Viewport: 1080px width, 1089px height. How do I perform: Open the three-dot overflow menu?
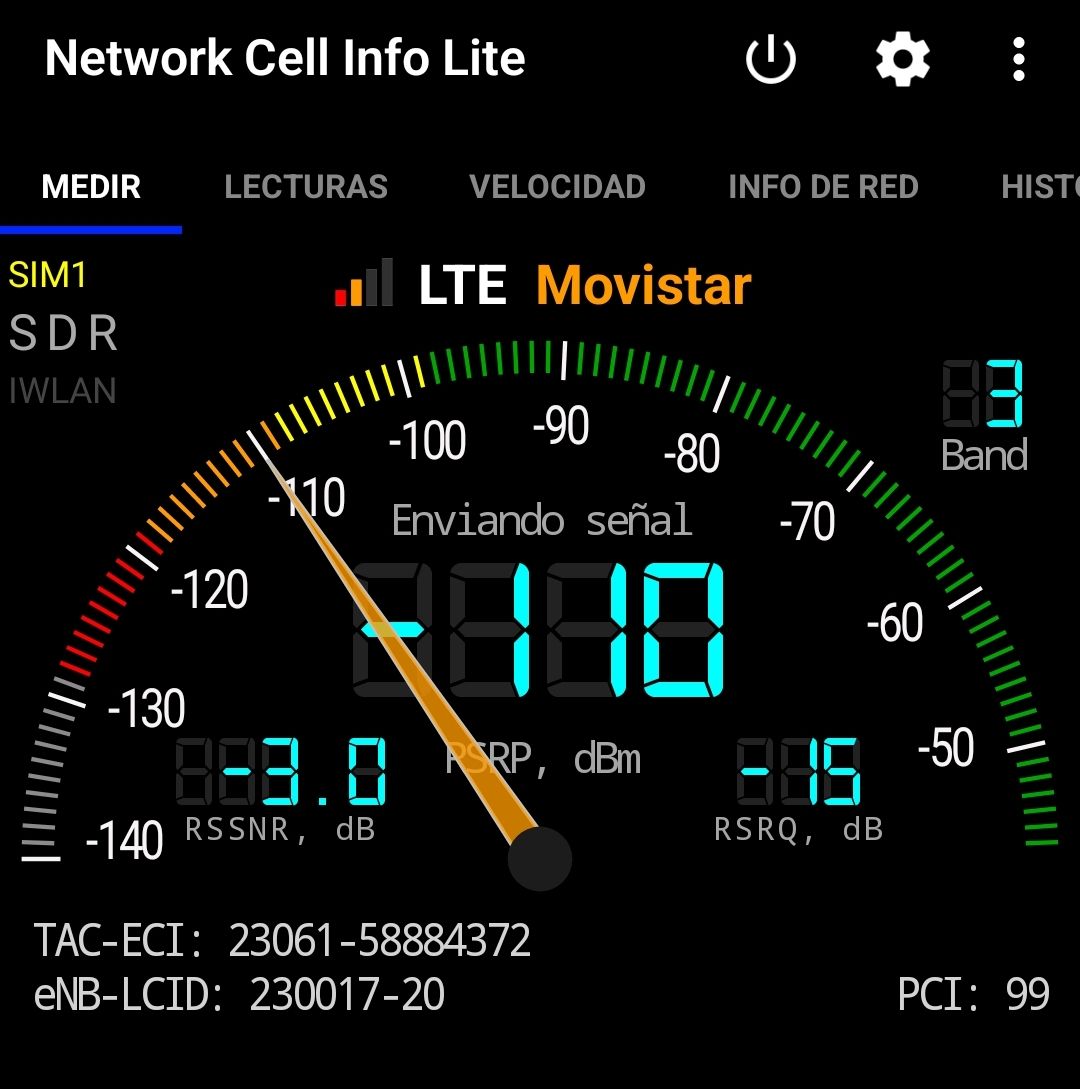pos(1017,60)
